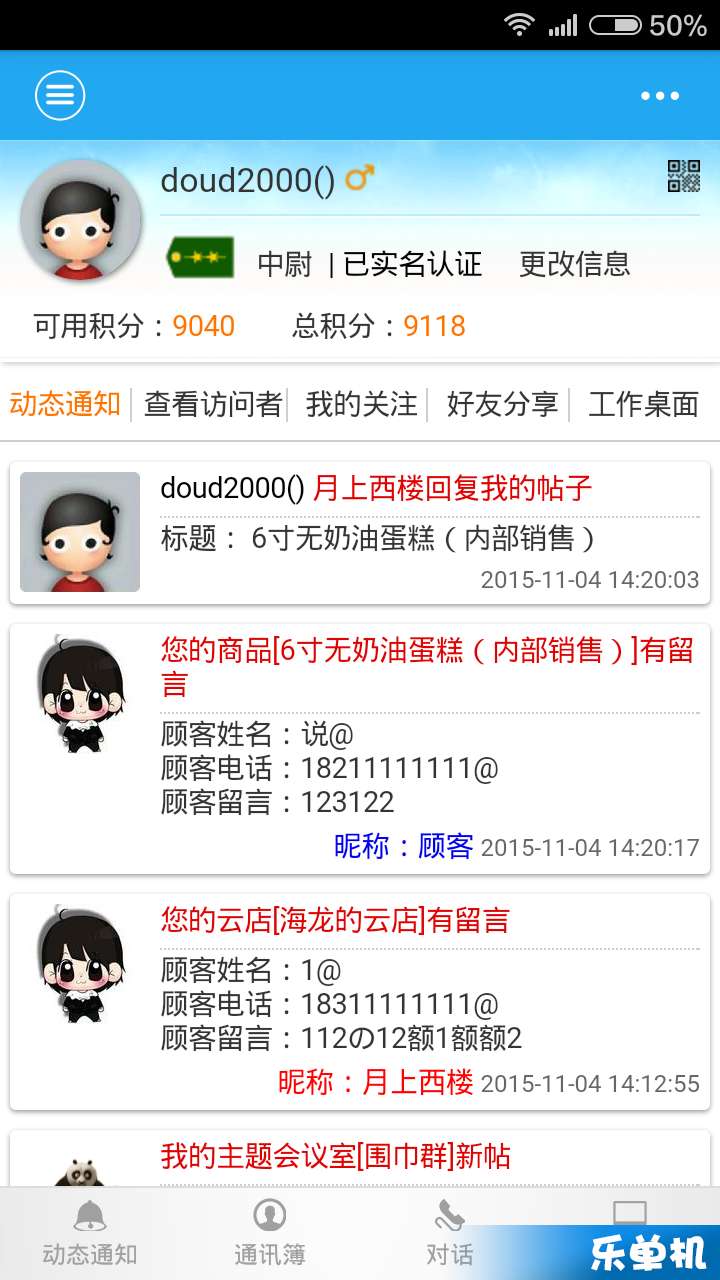The image size is (720, 1280).
Task: Select the 好友分享 tab
Action: click(x=502, y=404)
